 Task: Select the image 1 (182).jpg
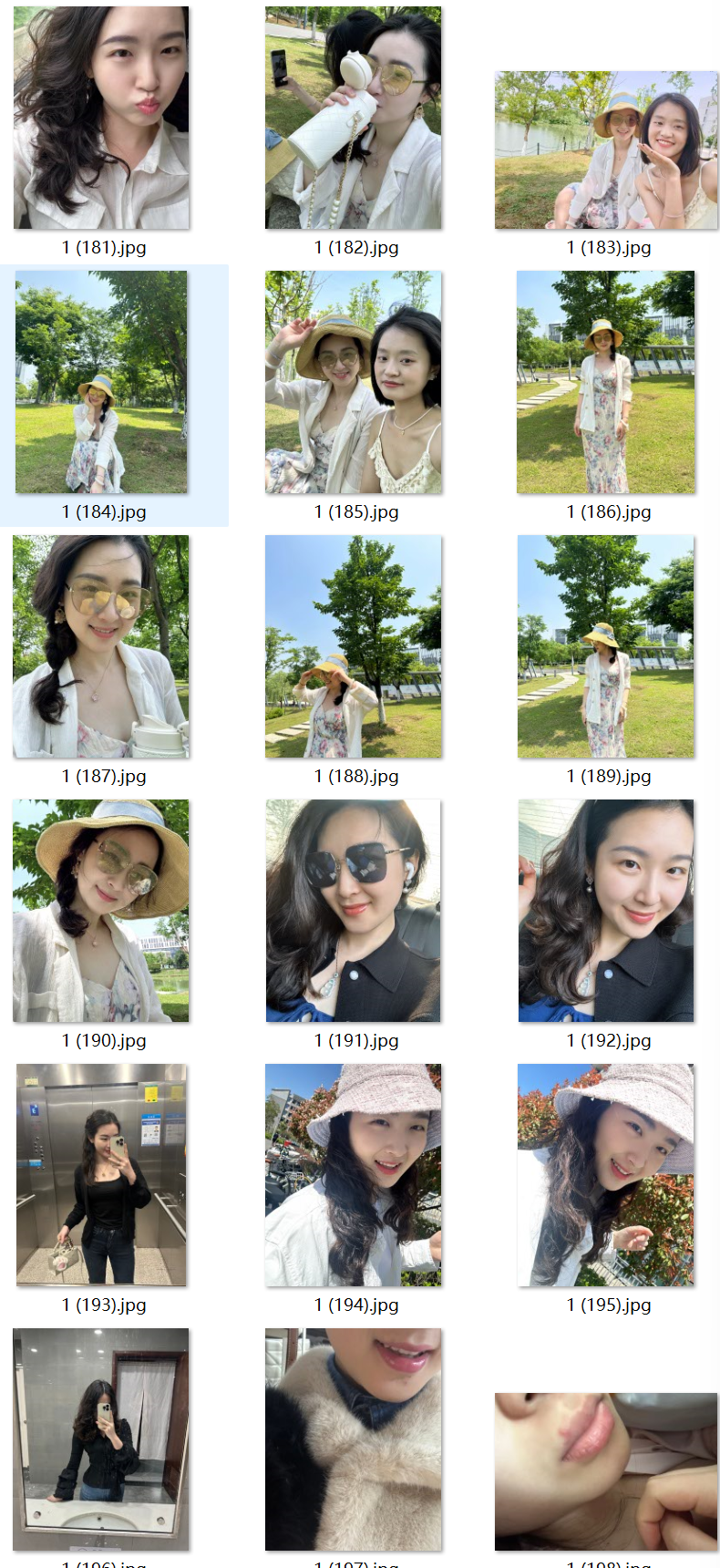pos(353,118)
